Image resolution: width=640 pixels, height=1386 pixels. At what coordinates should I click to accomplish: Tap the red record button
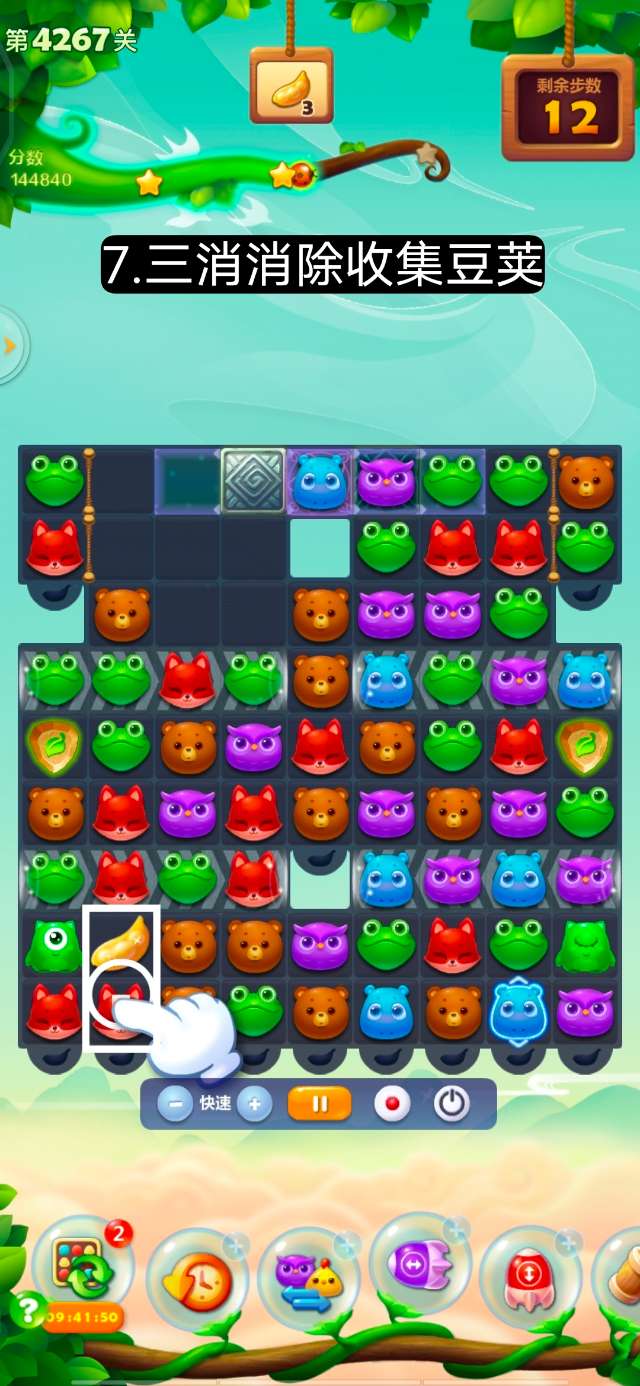click(x=392, y=1104)
